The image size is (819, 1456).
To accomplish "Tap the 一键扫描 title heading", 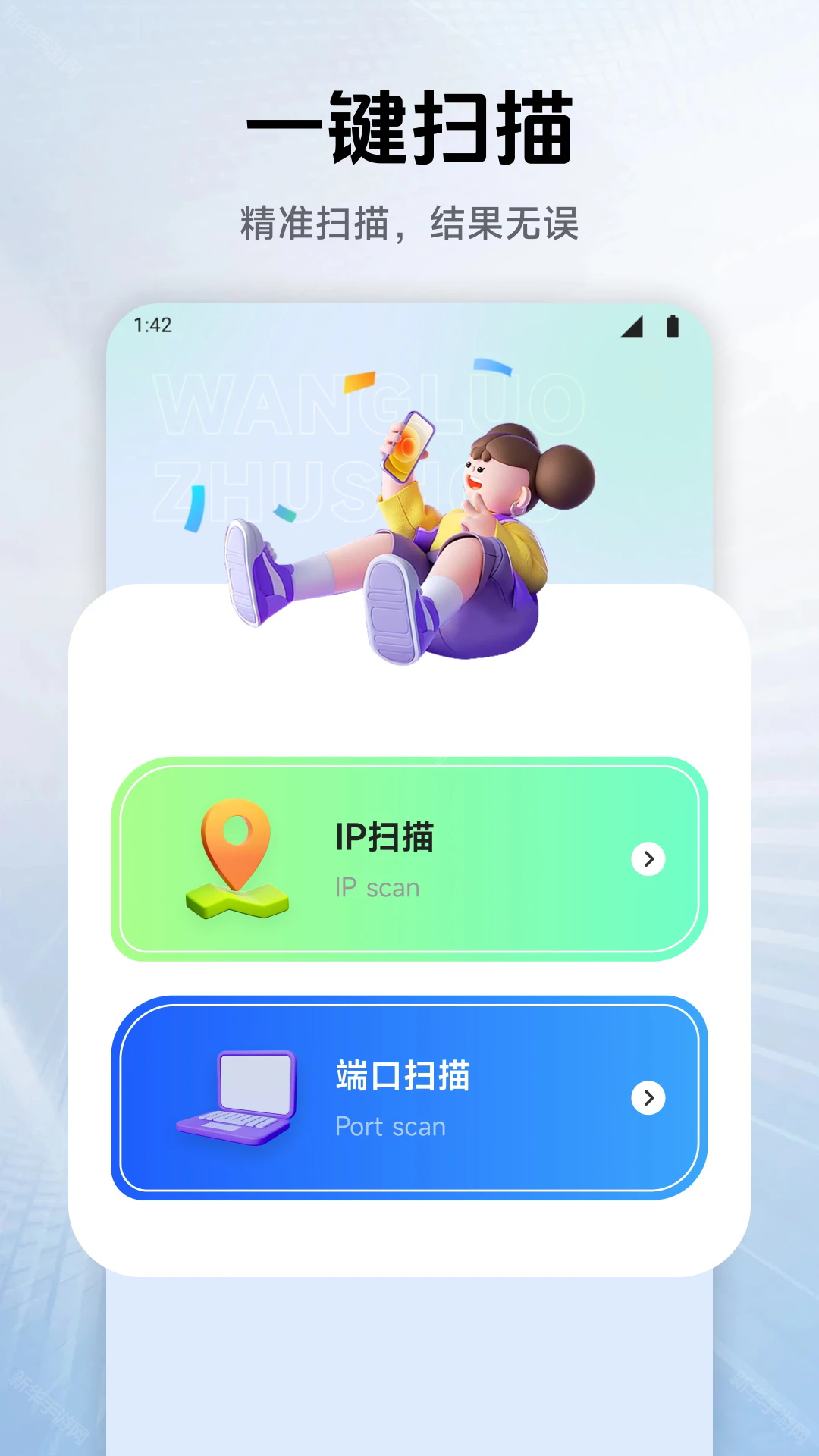I will [409, 129].
